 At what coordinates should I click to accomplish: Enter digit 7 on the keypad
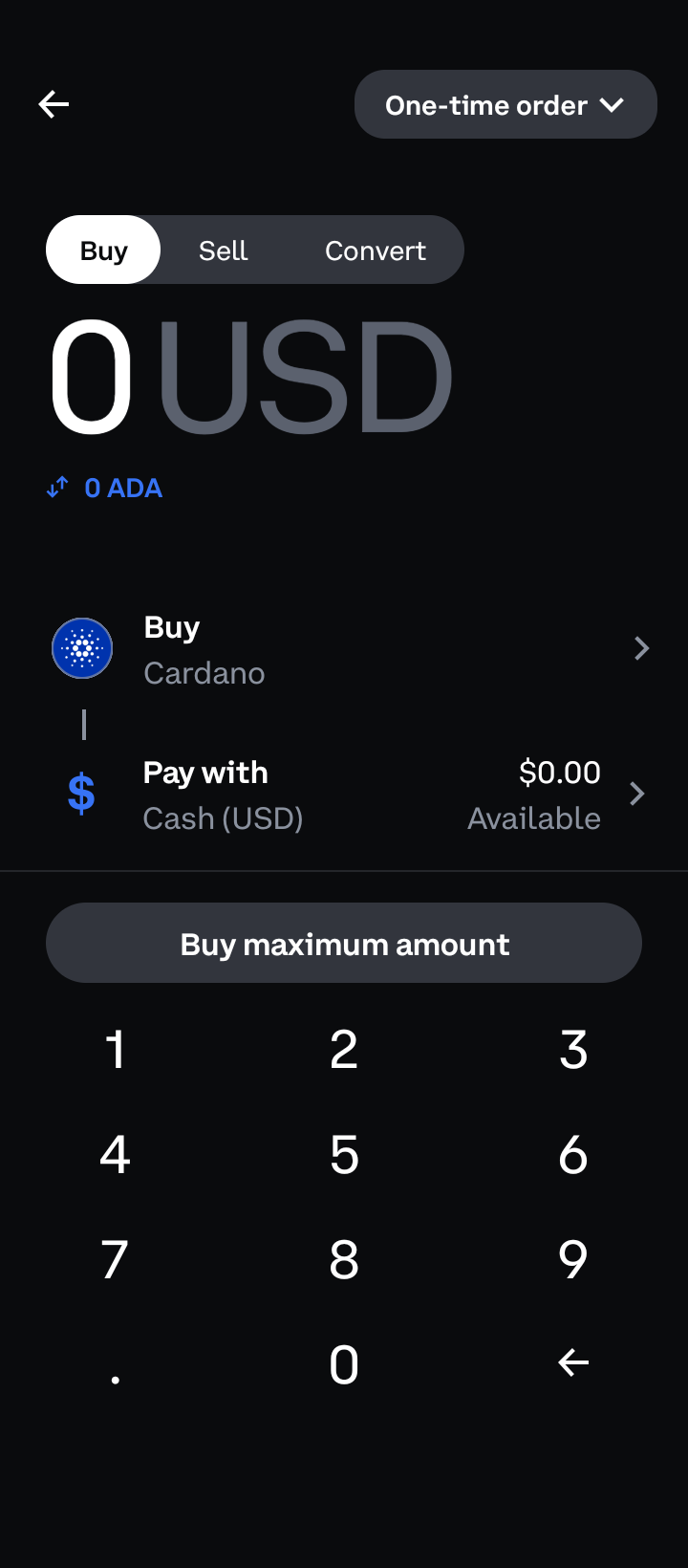click(x=115, y=1260)
